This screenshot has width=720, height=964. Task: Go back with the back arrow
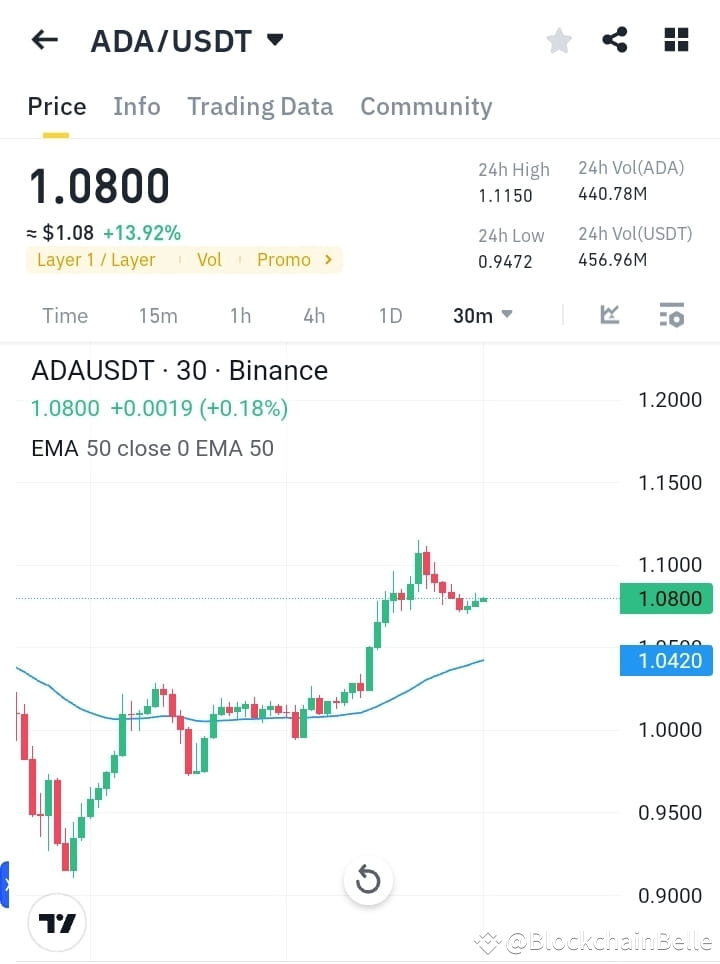click(x=42, y=39)
